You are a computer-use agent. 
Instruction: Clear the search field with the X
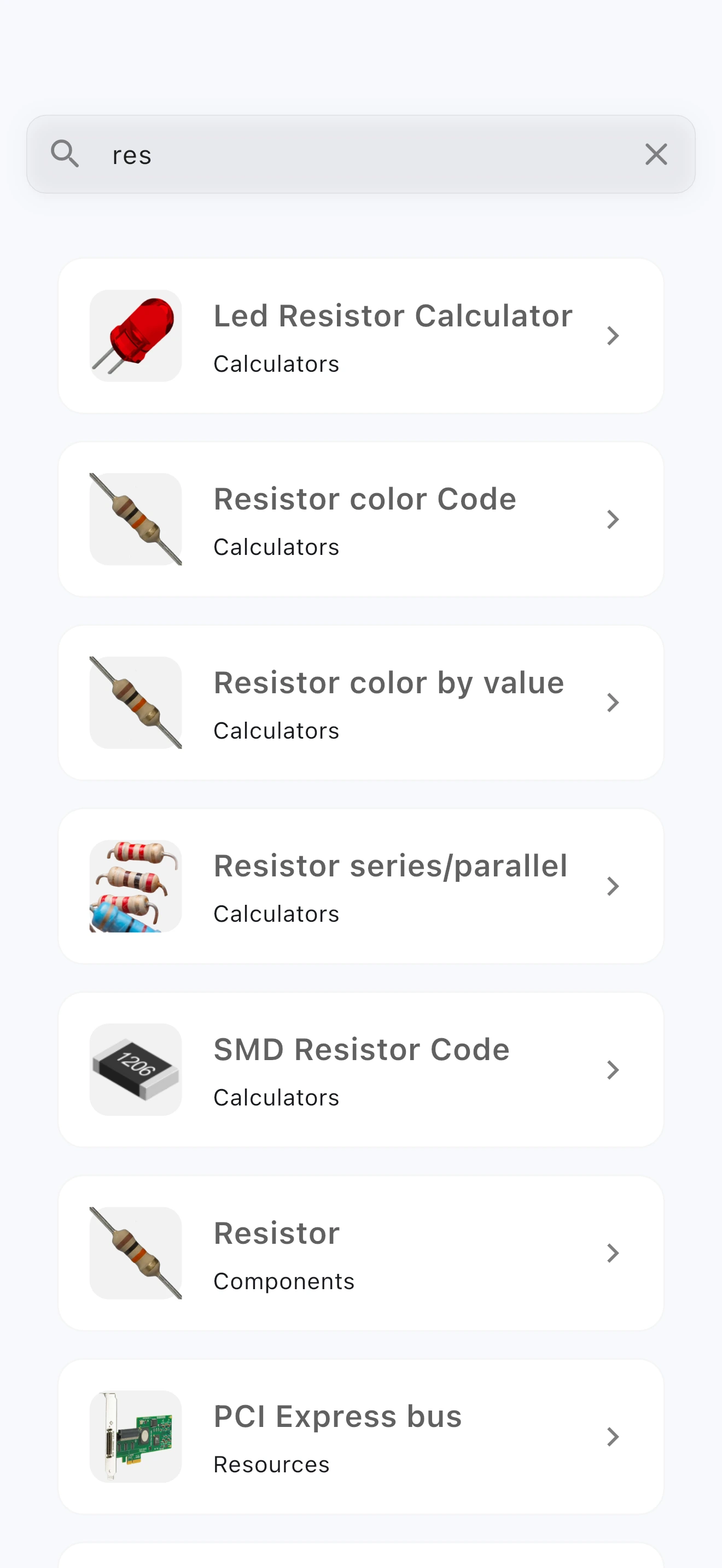coord(656,154)
